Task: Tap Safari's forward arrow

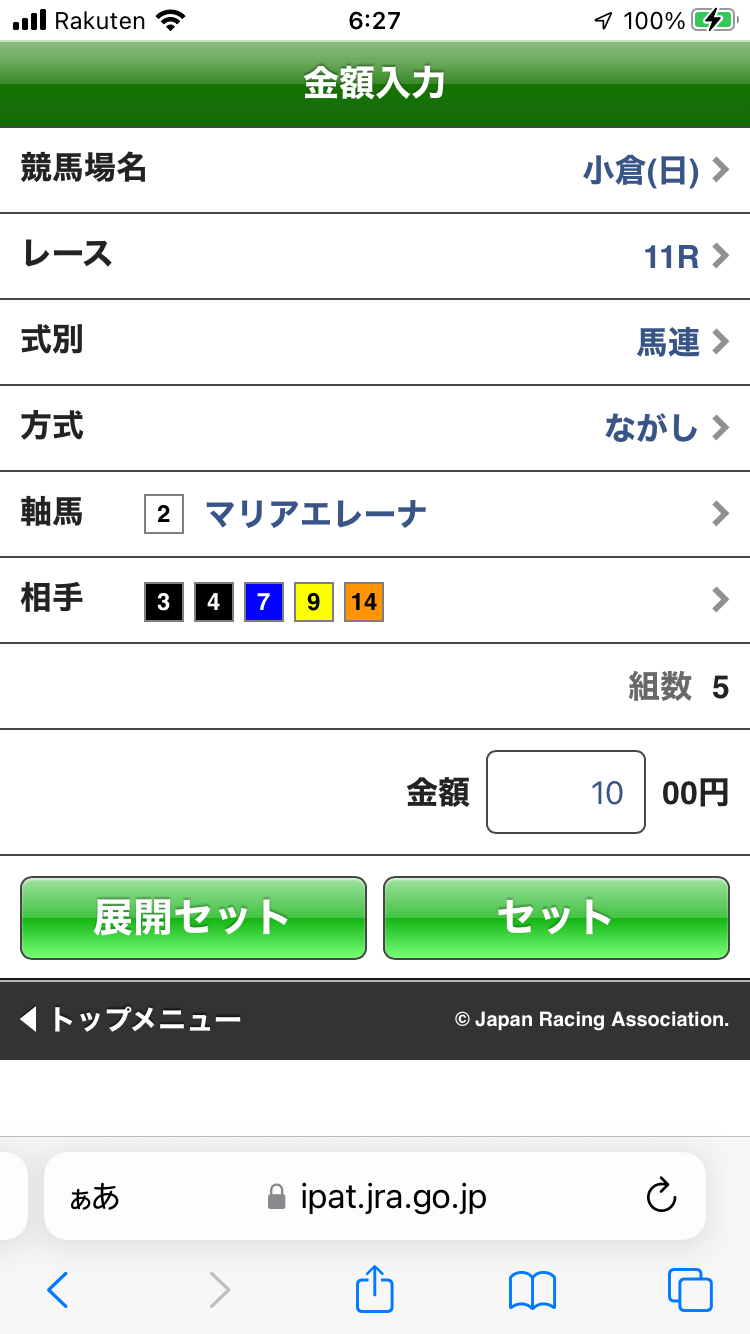Action: [218, 1290]
